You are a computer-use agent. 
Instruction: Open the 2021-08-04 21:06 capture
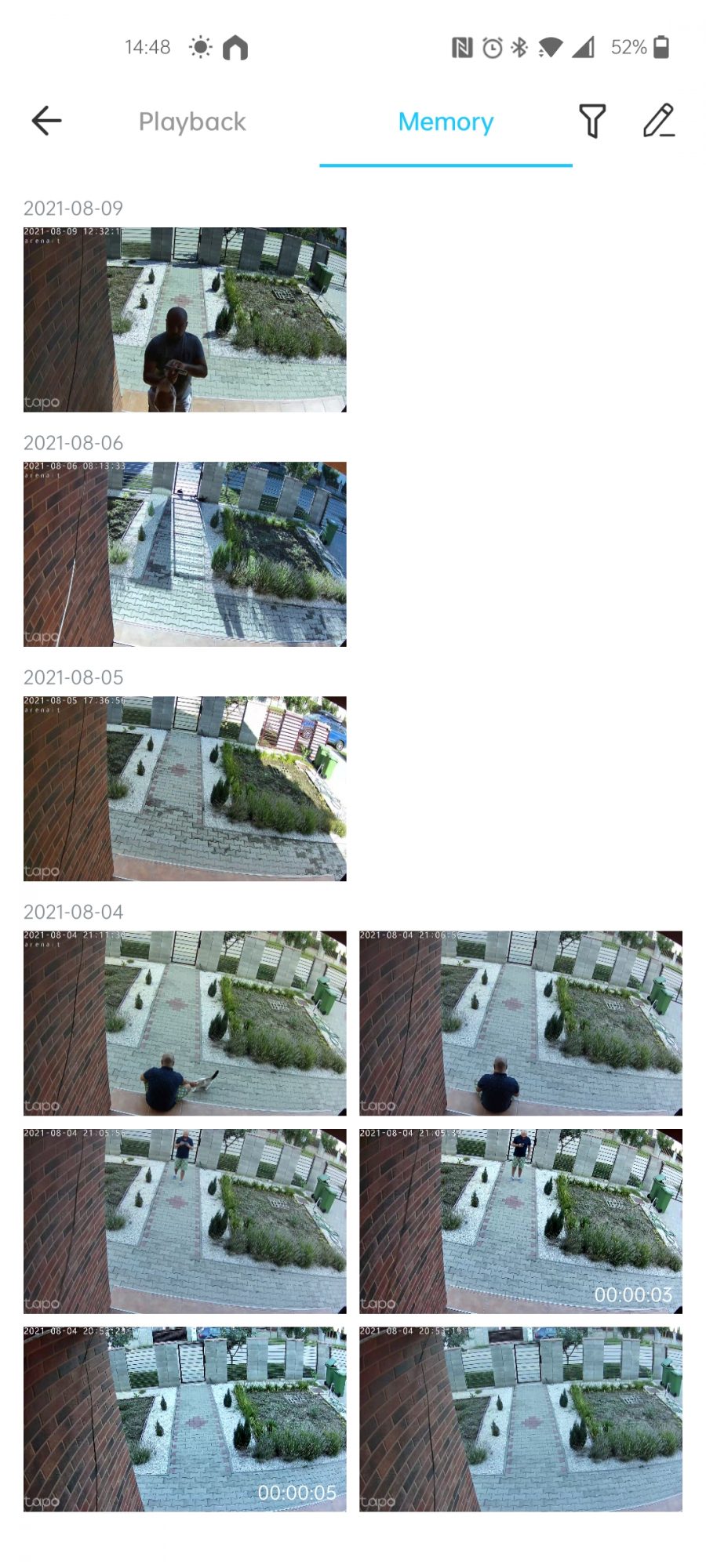click(521, 1023)
